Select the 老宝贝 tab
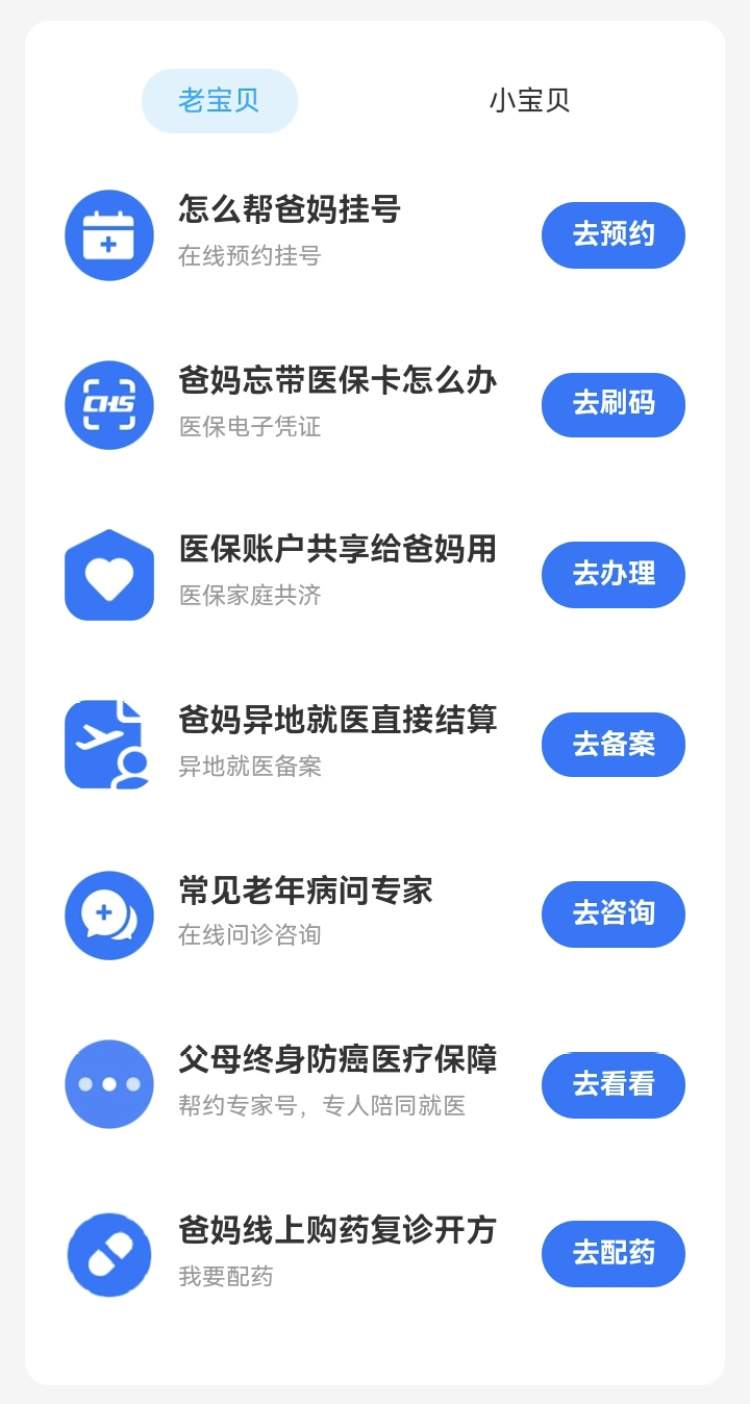 coord(220,101)
